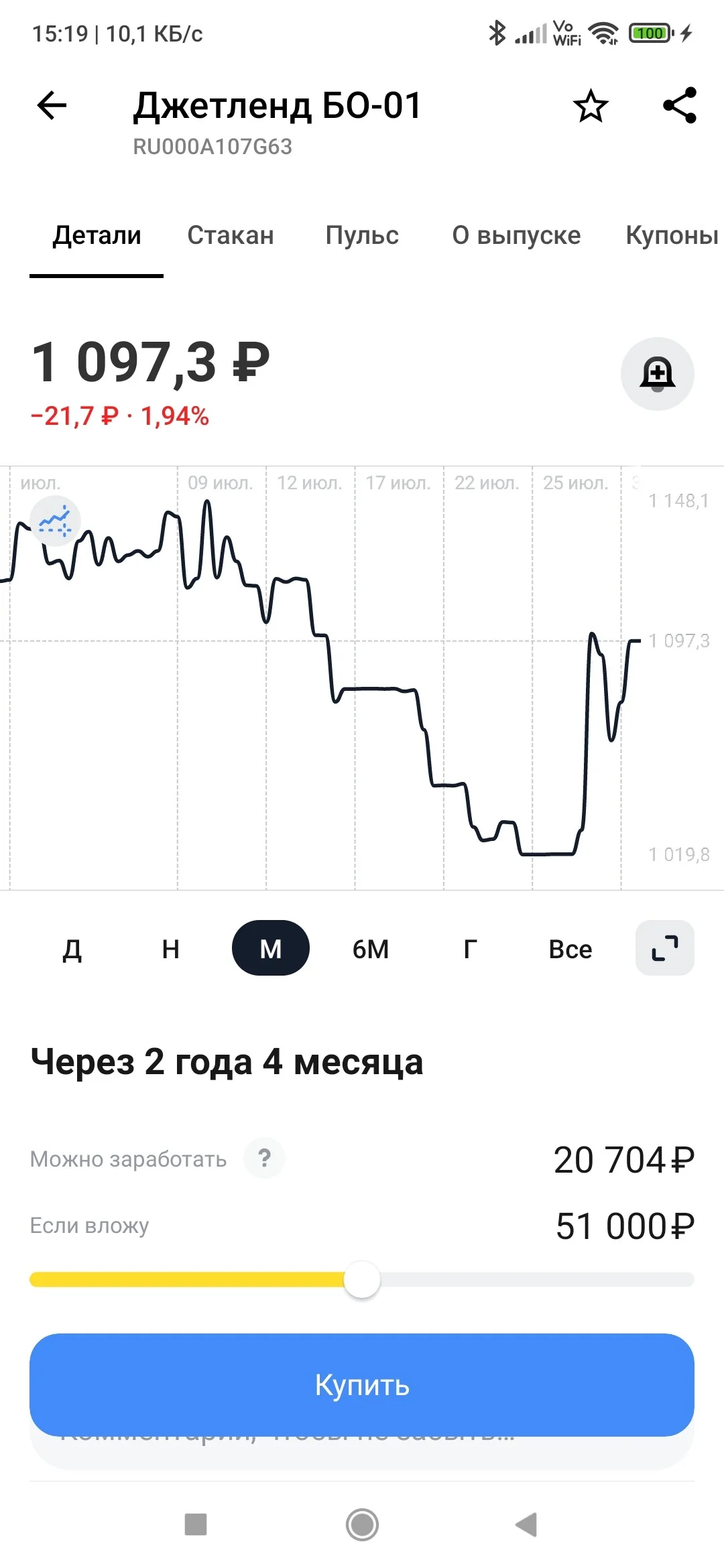
Task: Open the system home button
Action: click(x=362, y=1525)
